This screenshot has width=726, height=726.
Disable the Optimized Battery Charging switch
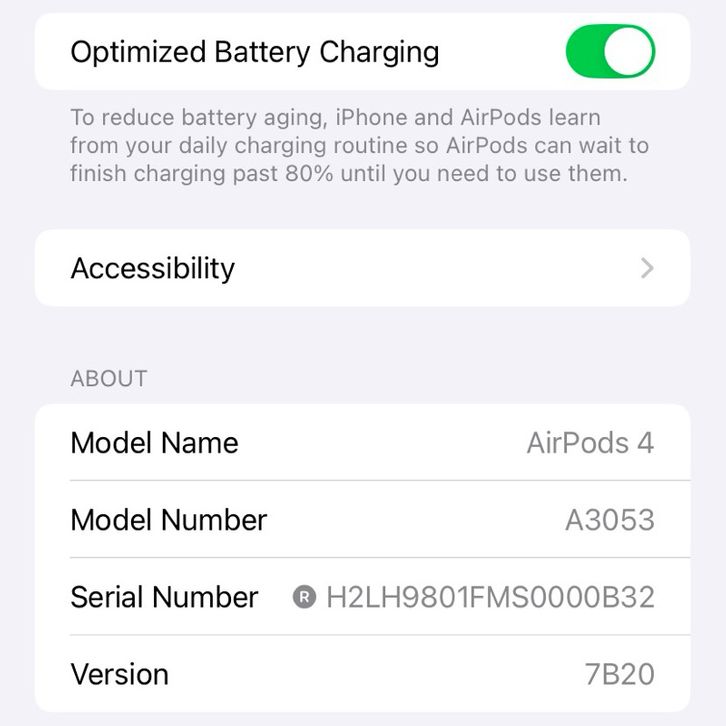point(610,52)
